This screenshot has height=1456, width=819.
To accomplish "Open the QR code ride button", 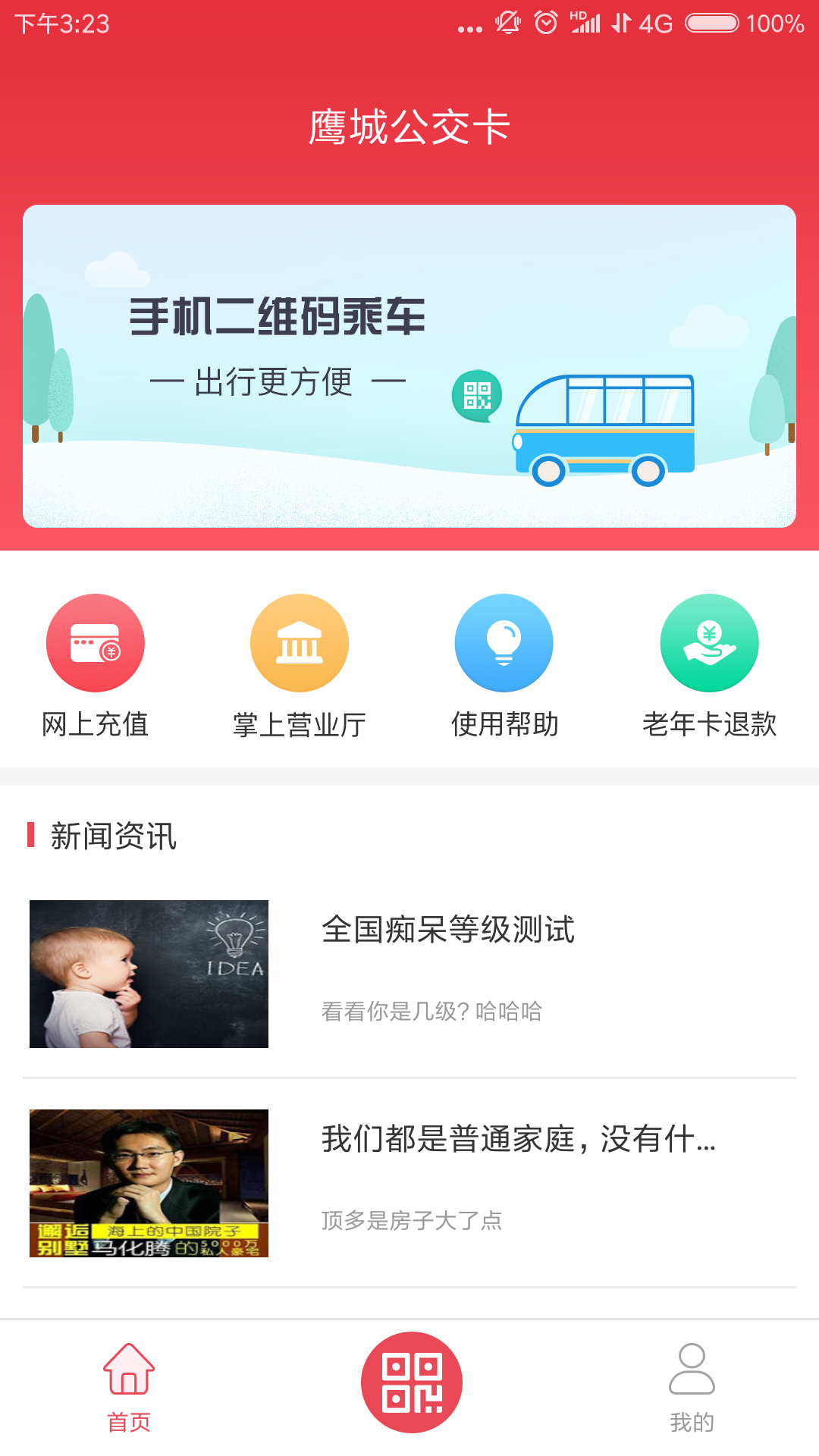I will [x=411, y=1382].
